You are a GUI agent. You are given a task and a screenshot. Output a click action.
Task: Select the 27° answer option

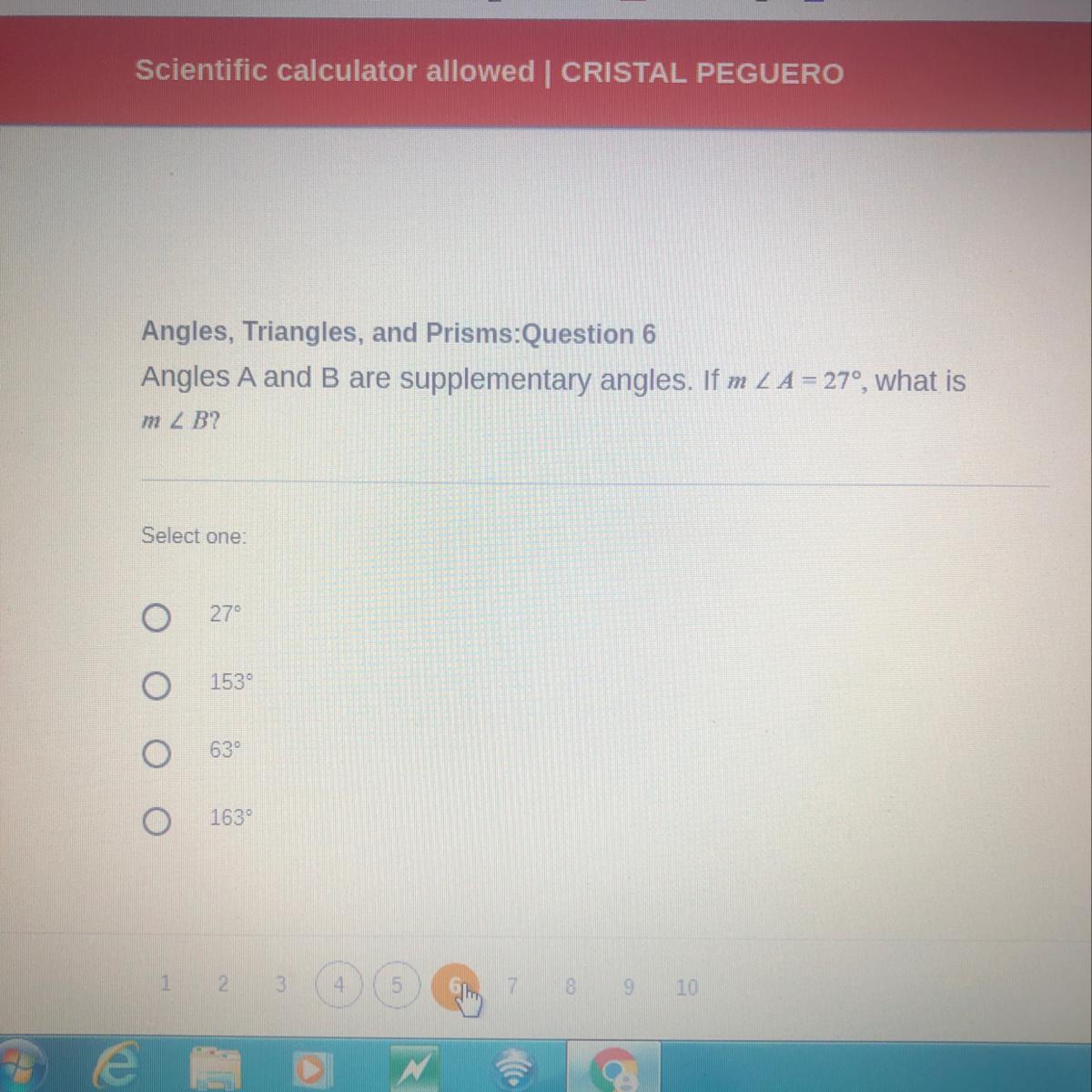pyautogui.click(x=156, y=619)
